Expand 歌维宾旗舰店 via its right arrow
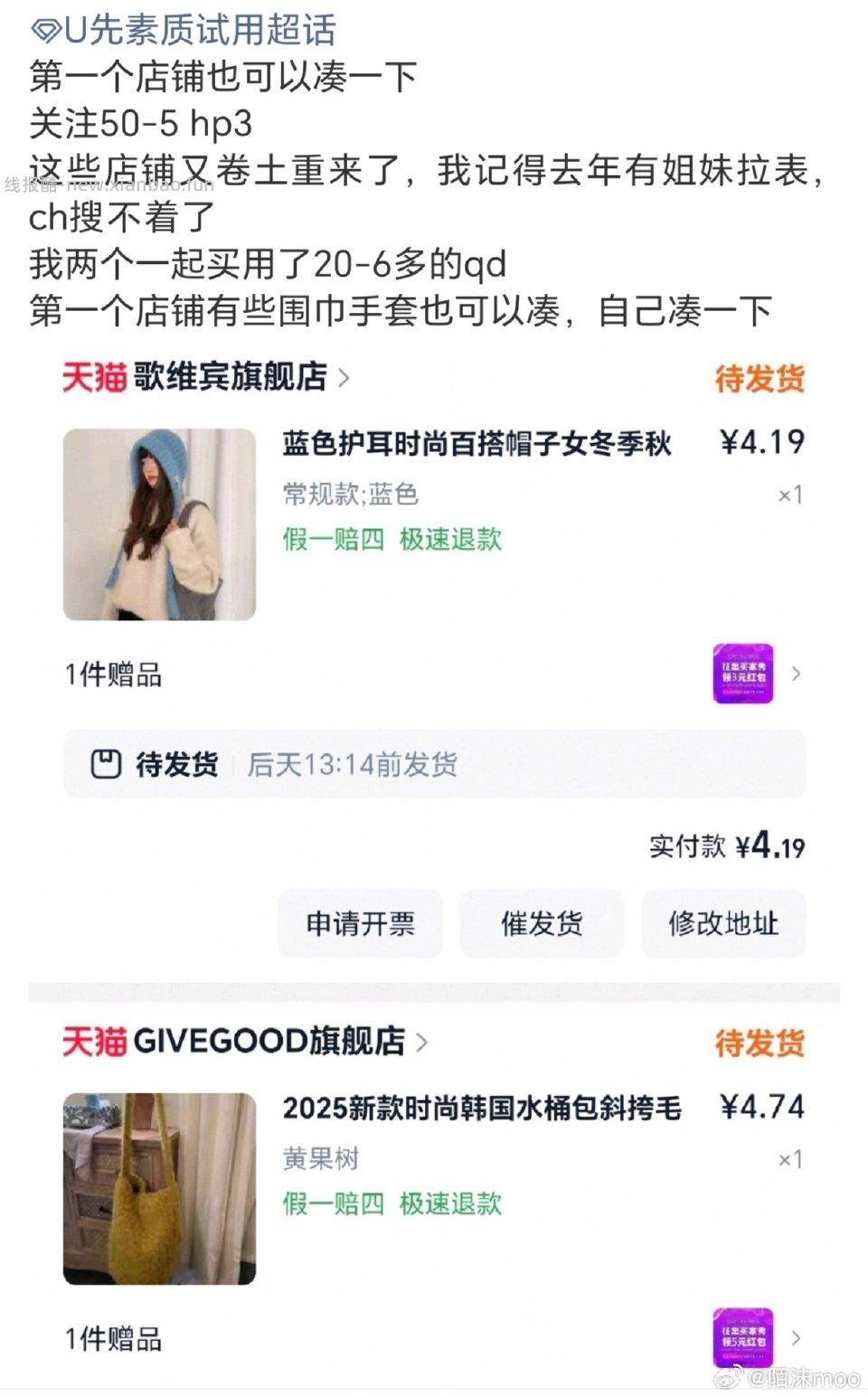Image resolution: width=868 pixels, height=1397 pixels. [x=344, y=380]
